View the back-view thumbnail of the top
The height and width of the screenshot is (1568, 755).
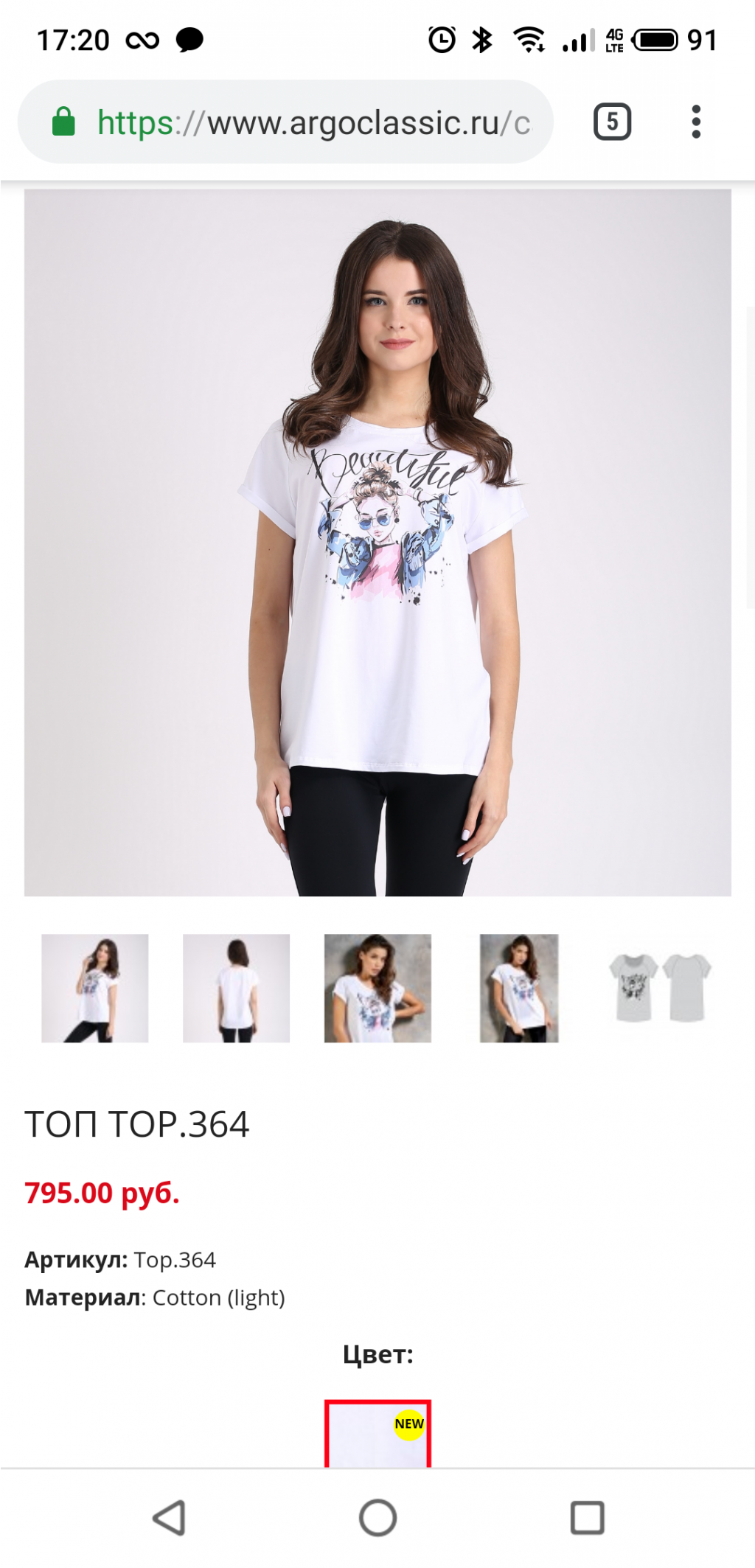pos(236,988)
